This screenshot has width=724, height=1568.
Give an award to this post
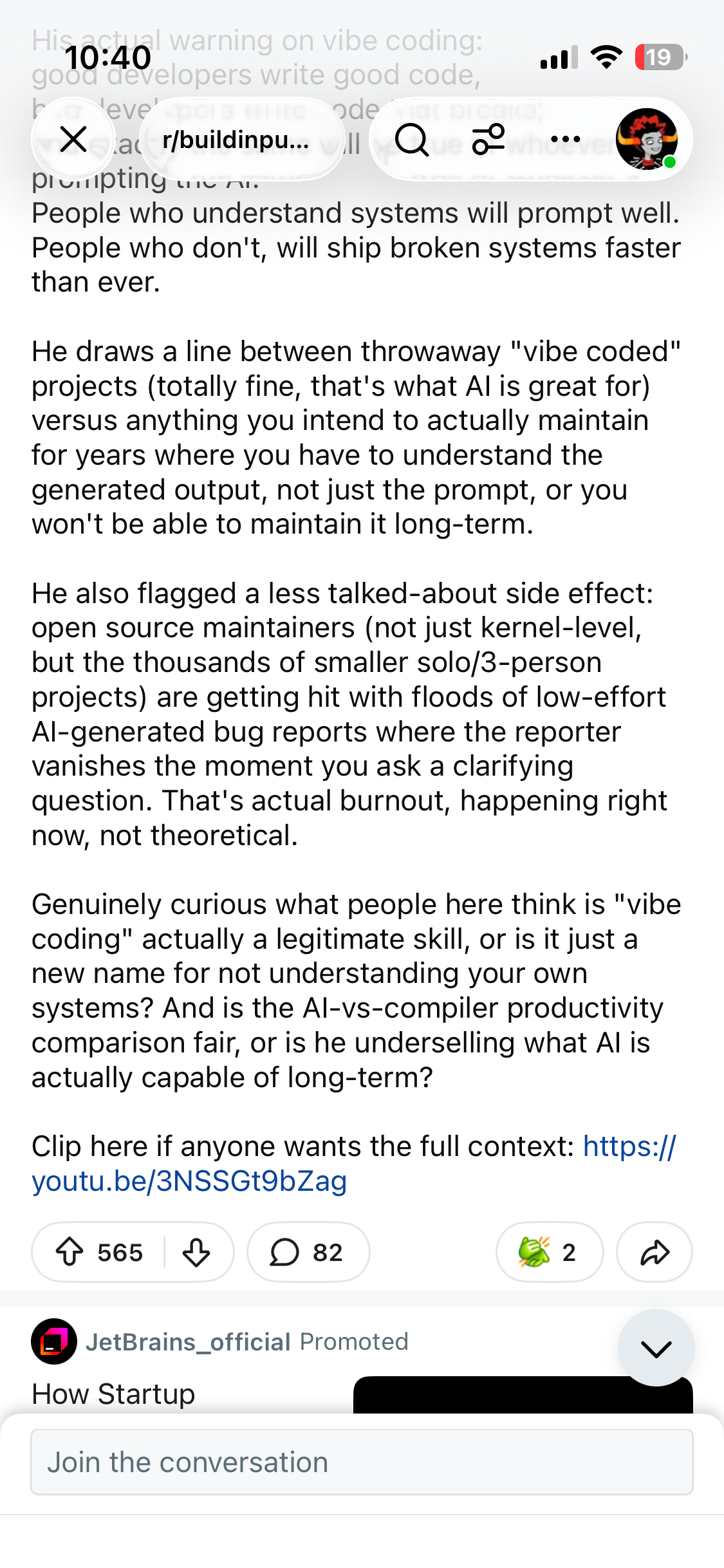pos(550,1253)
